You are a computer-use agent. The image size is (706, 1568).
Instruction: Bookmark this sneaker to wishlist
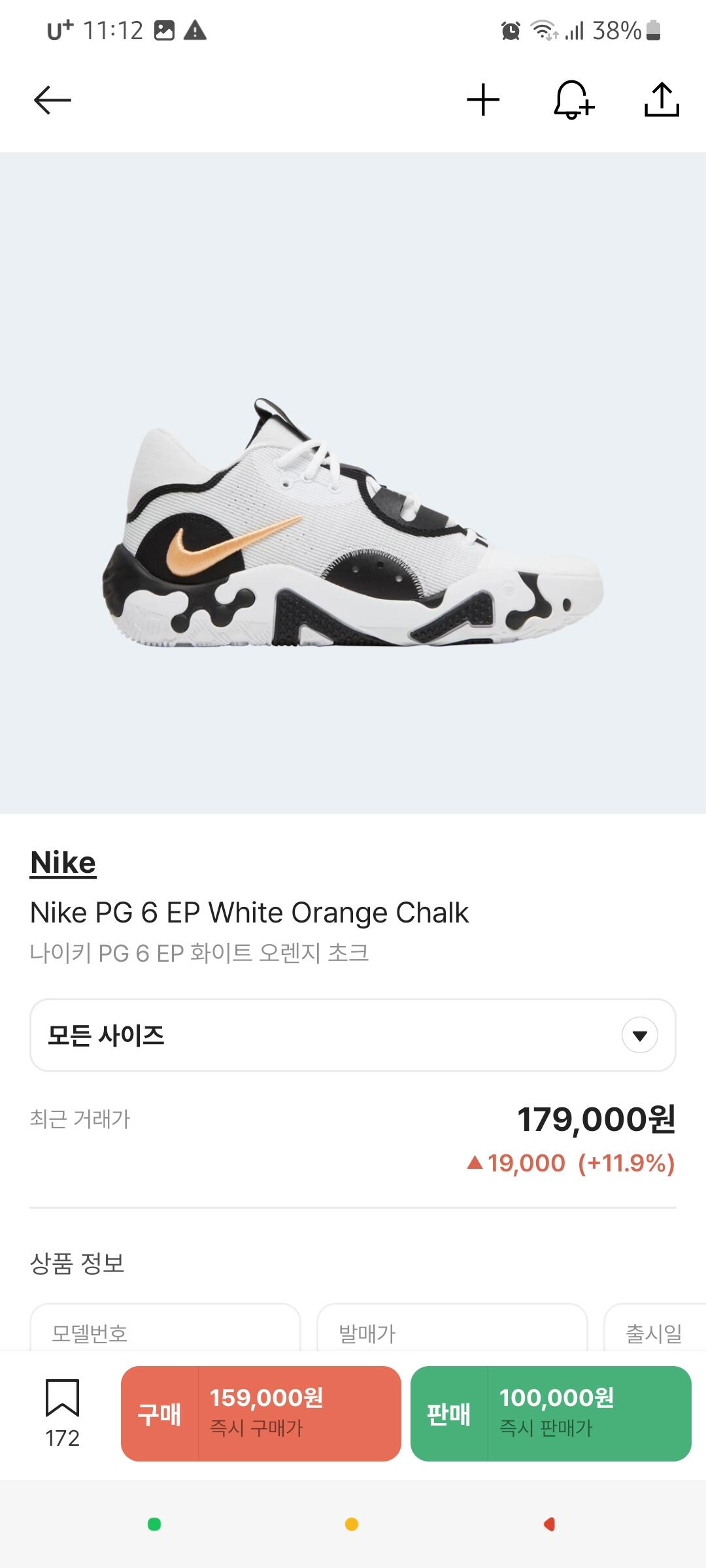[x=63, y=1399]
